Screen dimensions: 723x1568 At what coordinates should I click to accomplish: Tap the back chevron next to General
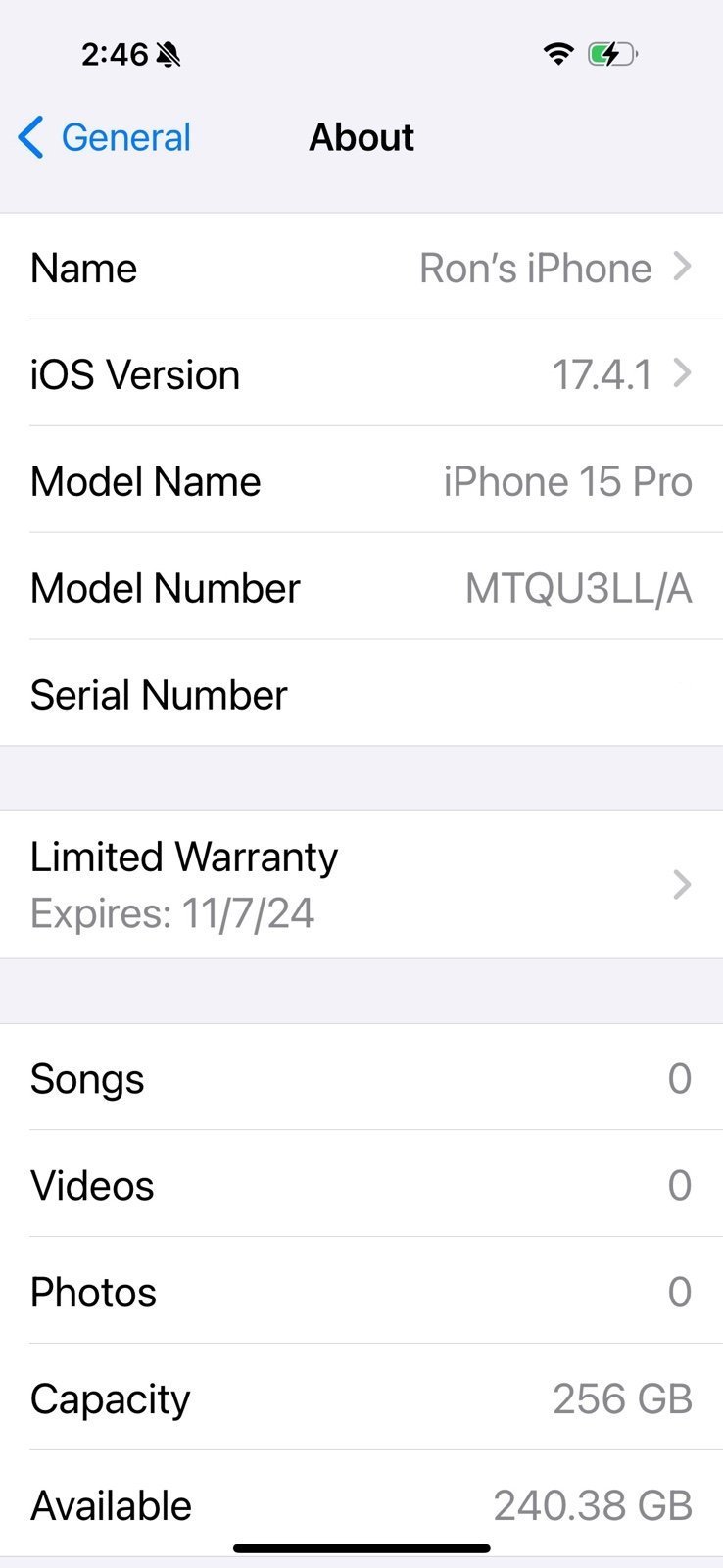(x=29, y=137)
